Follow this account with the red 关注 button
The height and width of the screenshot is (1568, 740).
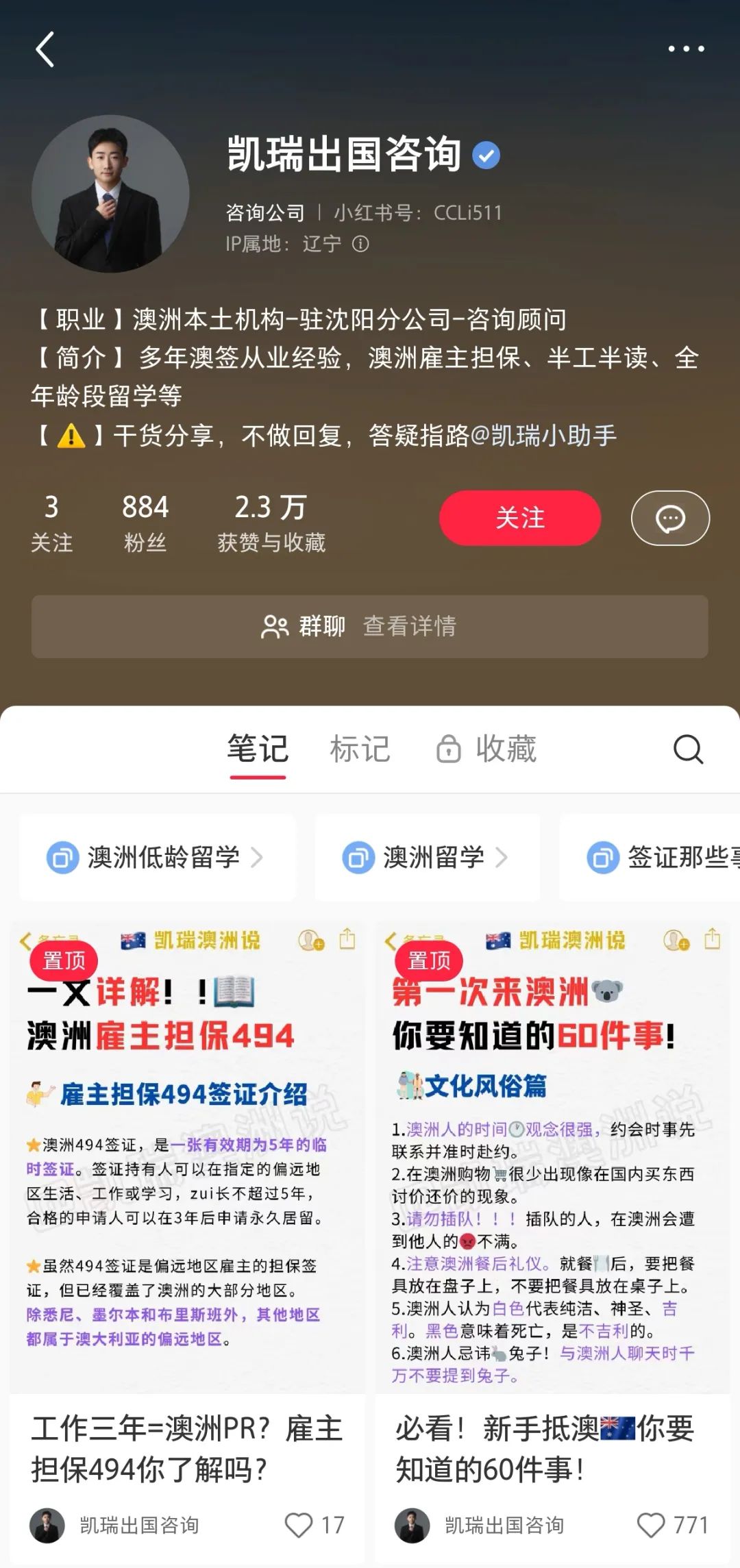[x=520, y=518]
